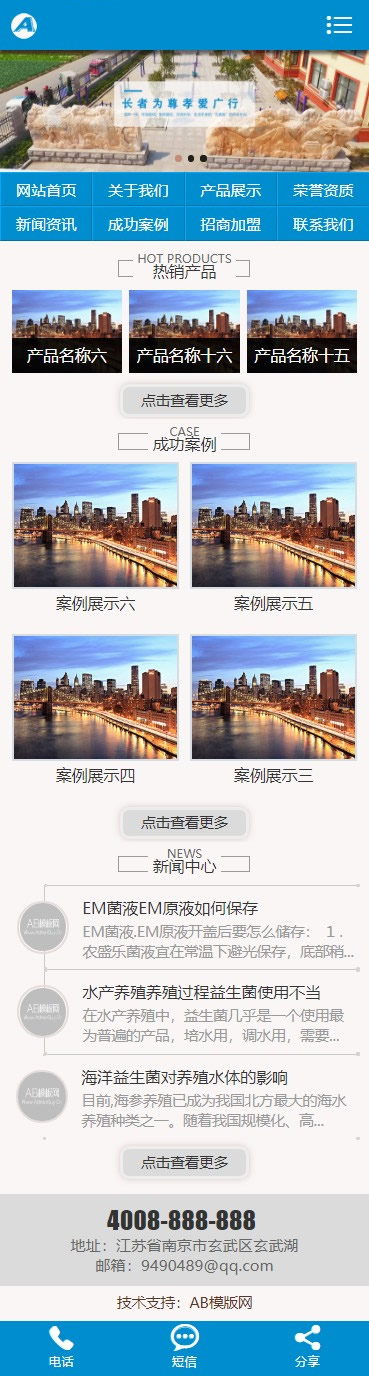Screen dimensions: 369x1376
Task: Select 产品展示 in the navigation grid
Action: coord(230,190)
